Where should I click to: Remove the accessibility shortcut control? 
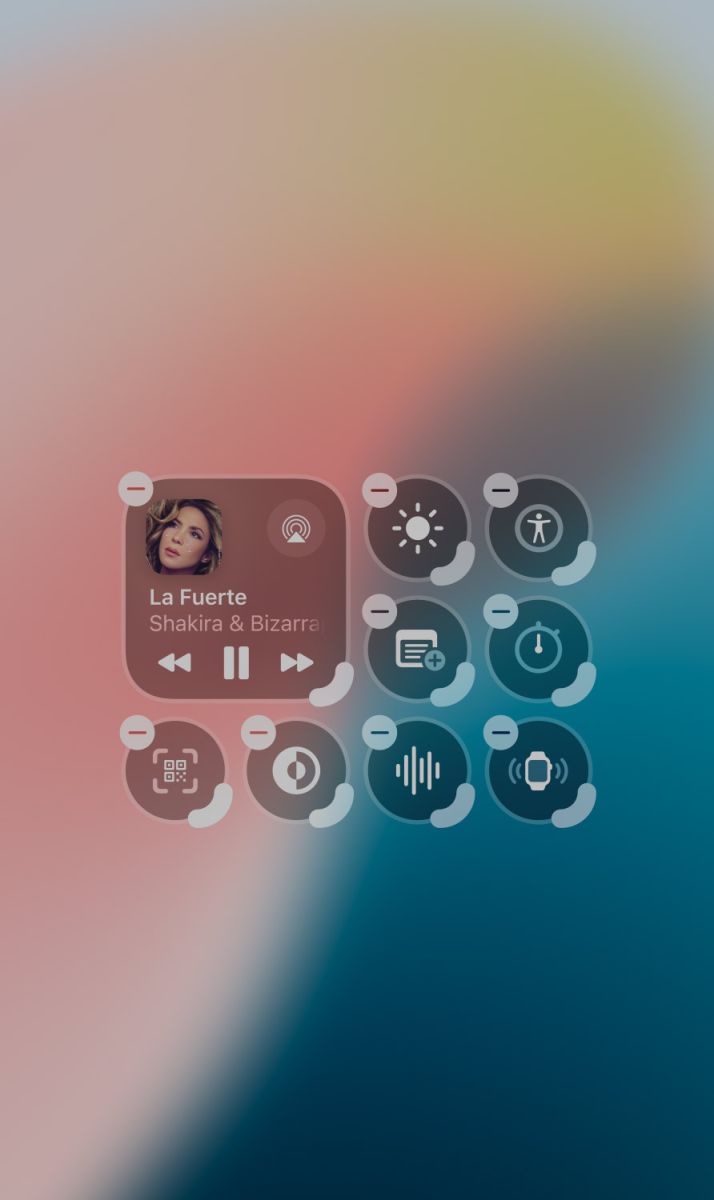tap(500, 490)
